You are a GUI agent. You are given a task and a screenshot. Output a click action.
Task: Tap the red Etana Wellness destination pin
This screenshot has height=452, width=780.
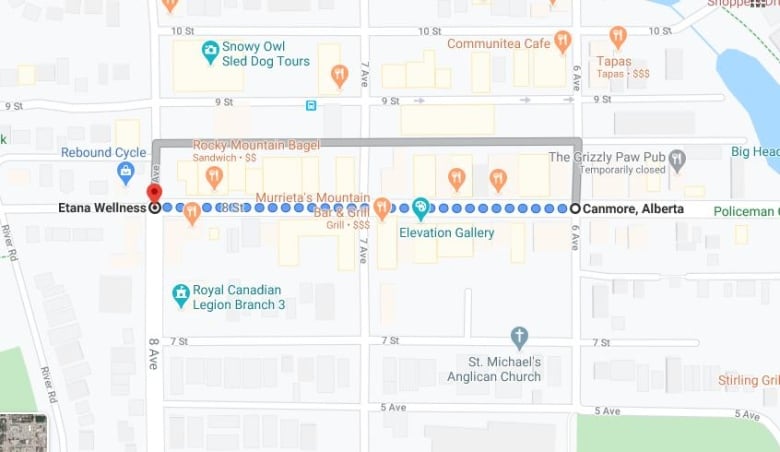154,195
